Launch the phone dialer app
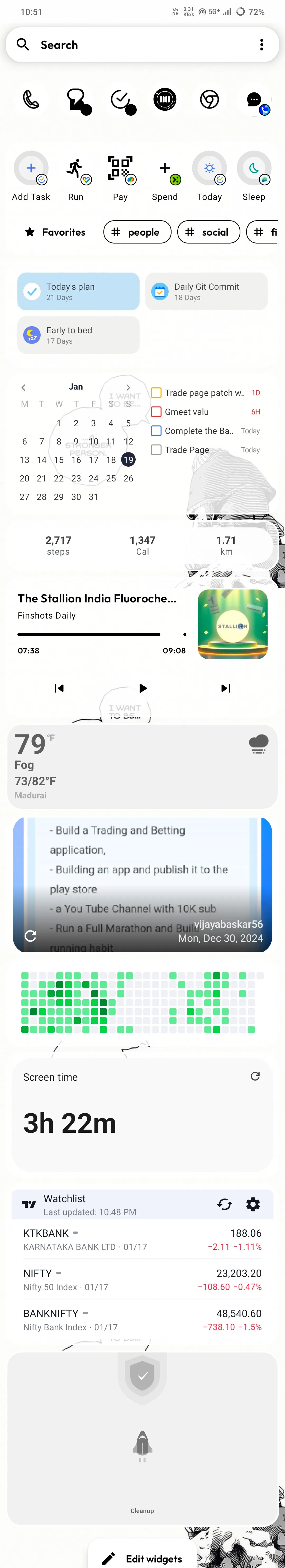 point(31,99)
